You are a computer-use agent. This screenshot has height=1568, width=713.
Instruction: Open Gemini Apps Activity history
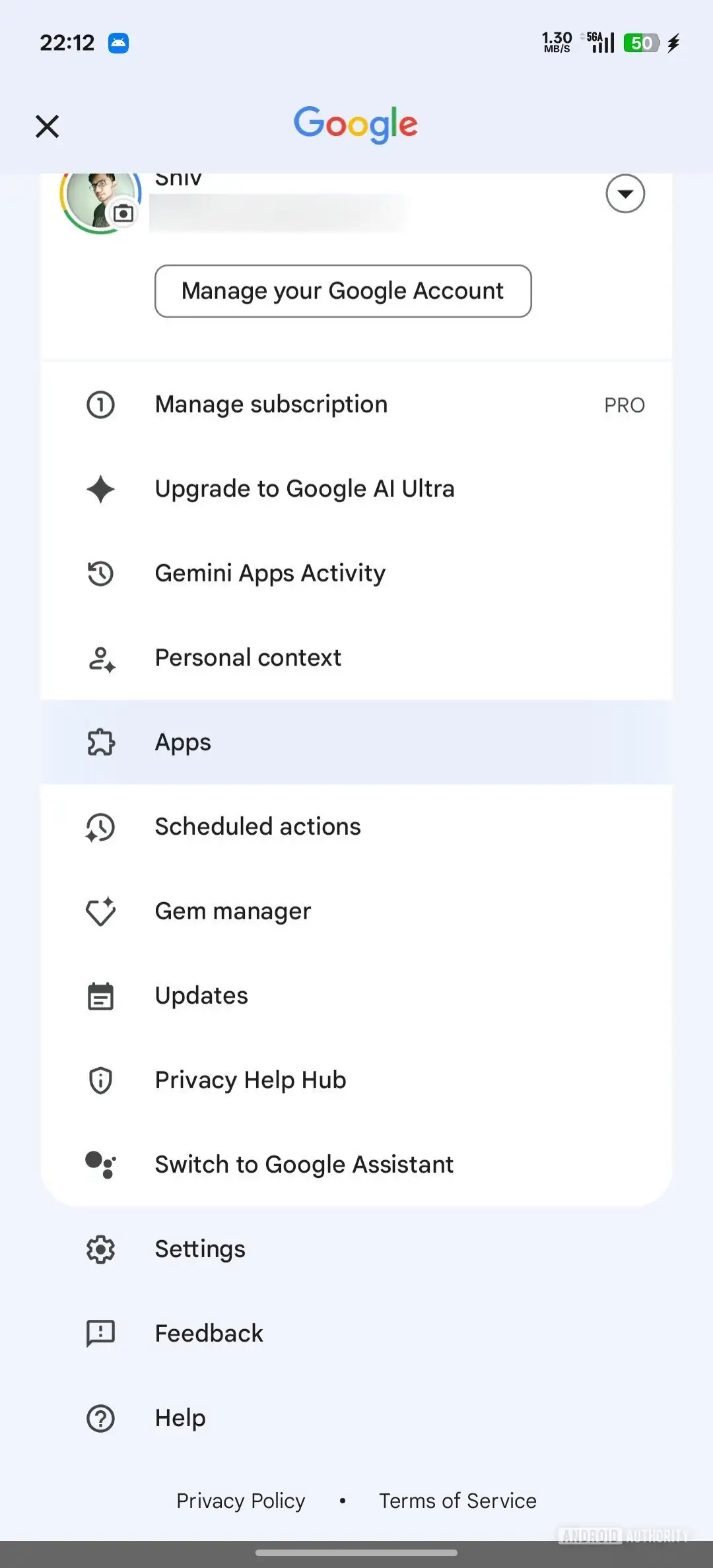(270, 573)
